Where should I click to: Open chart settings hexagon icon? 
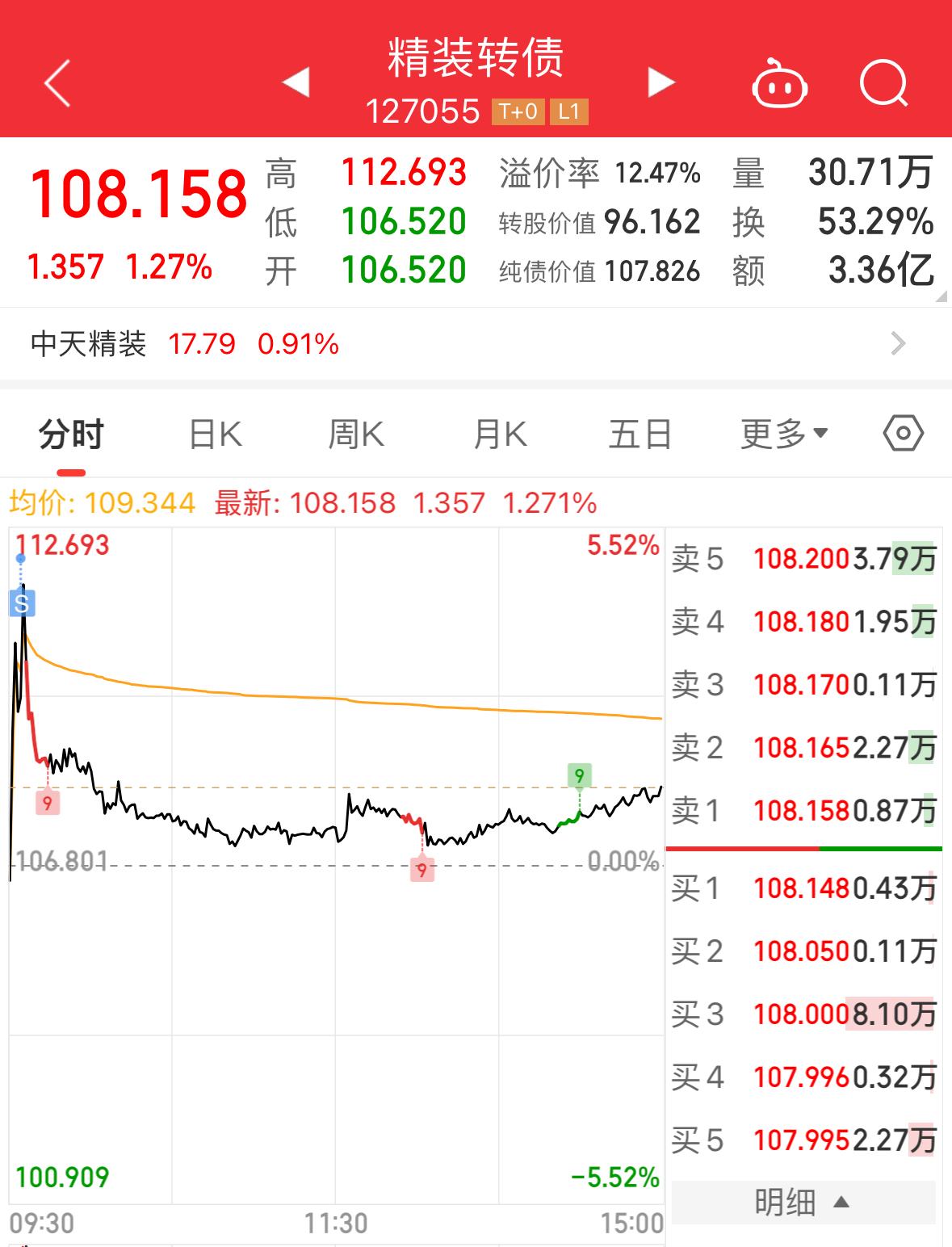[x=903, y=434]
